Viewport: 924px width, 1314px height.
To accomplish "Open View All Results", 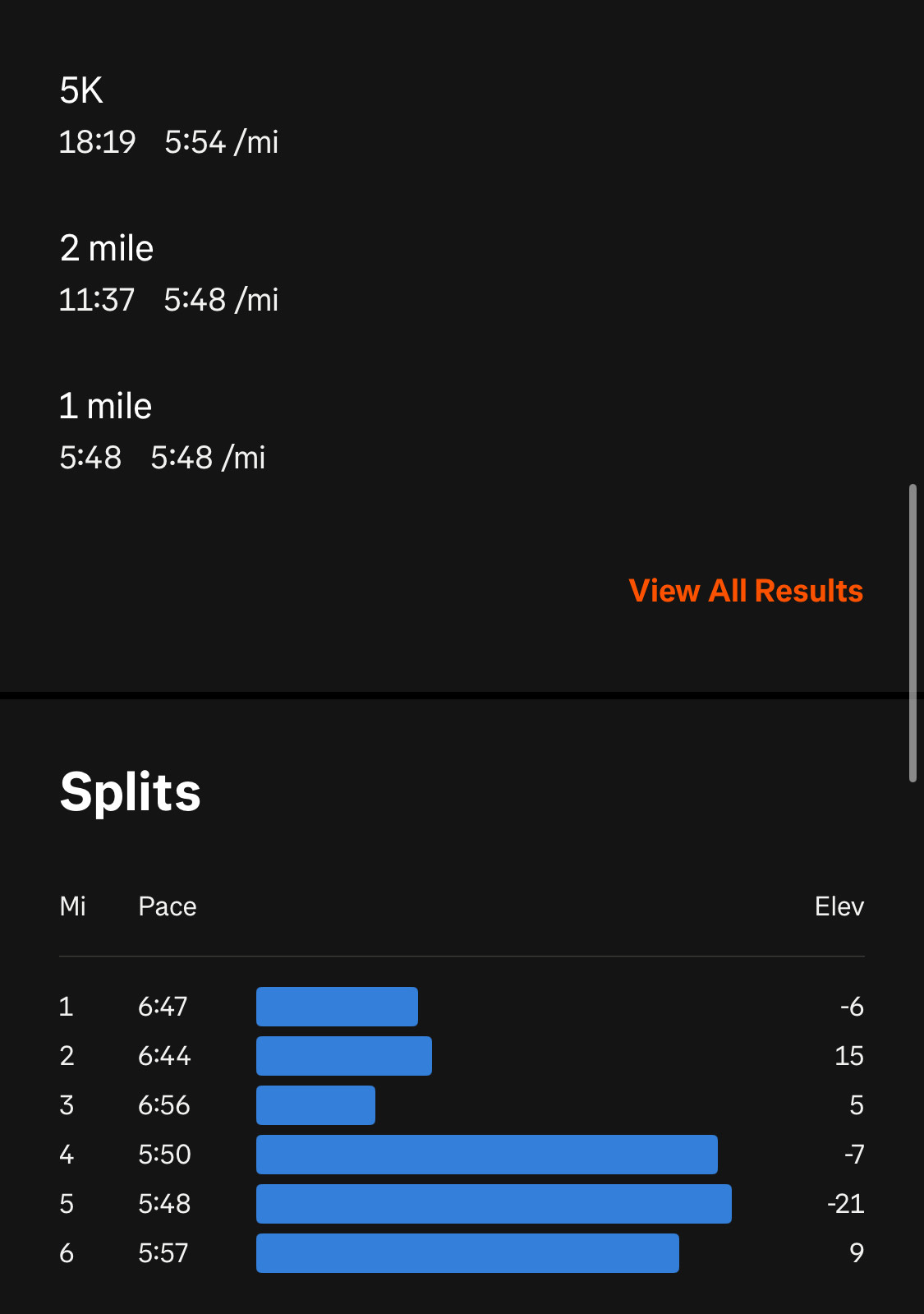I will click(745, 591).
